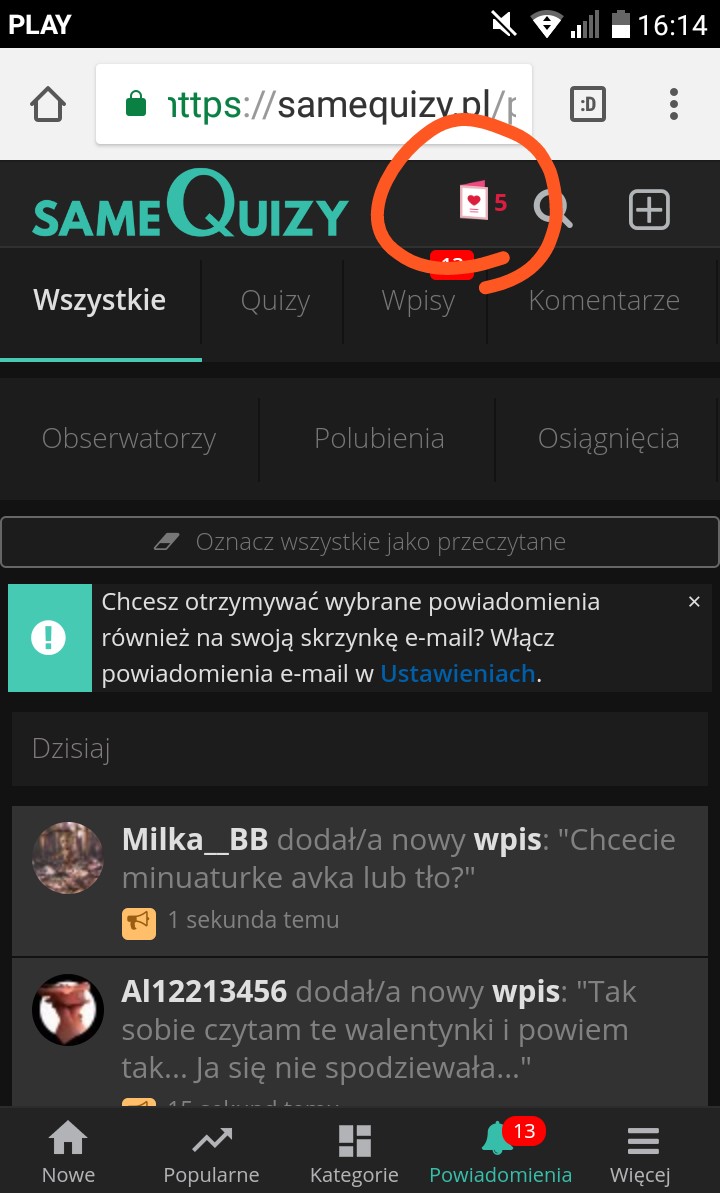Screen dimensions: 720x1193
Task: Open the valentine card icon with 5
Action: coord(482,203)
